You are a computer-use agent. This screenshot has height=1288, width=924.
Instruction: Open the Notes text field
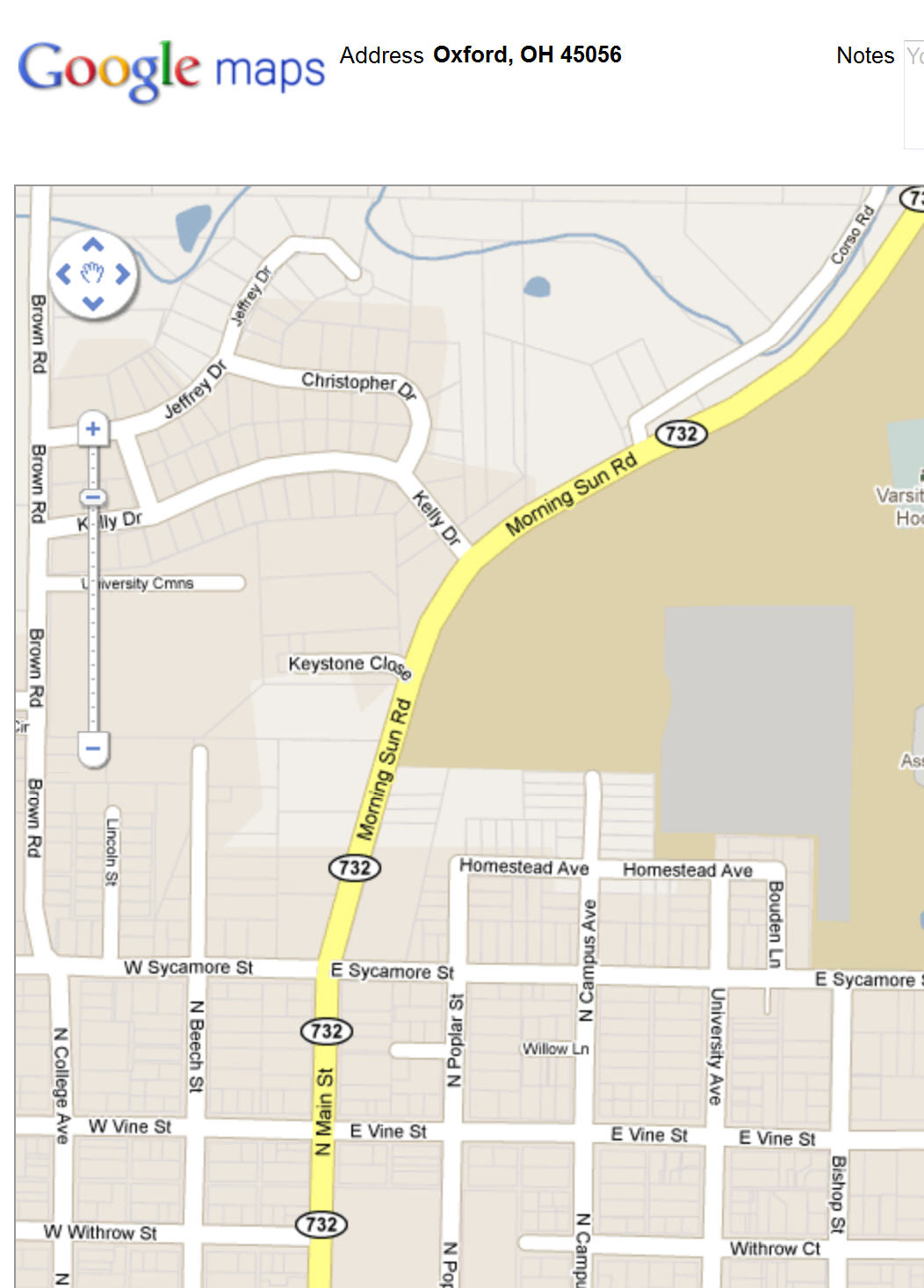[x=913, y=95]
